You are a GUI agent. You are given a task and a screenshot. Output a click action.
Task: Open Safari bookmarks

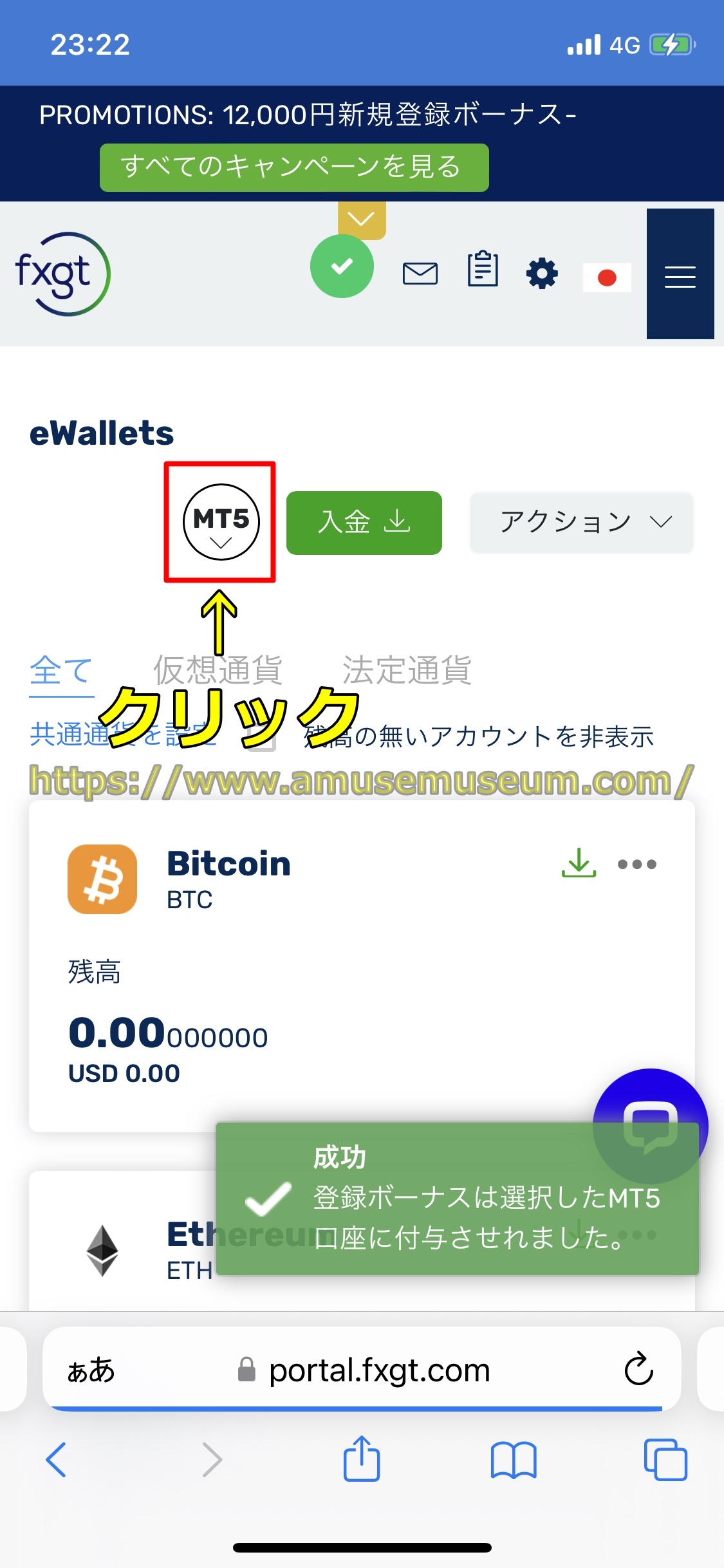coord(513,1459)
